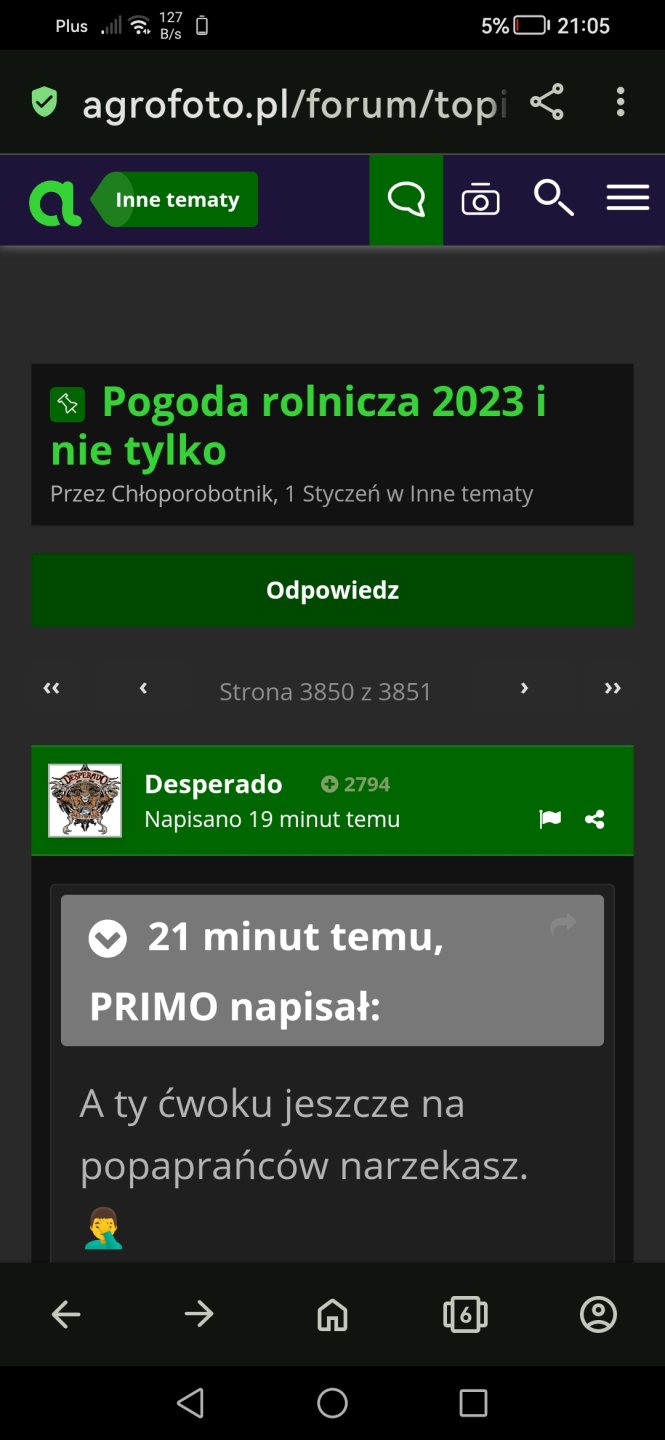Screen dimensions: 665x1440
Task: Tap the browser share icon
Action: coord(547,102)
